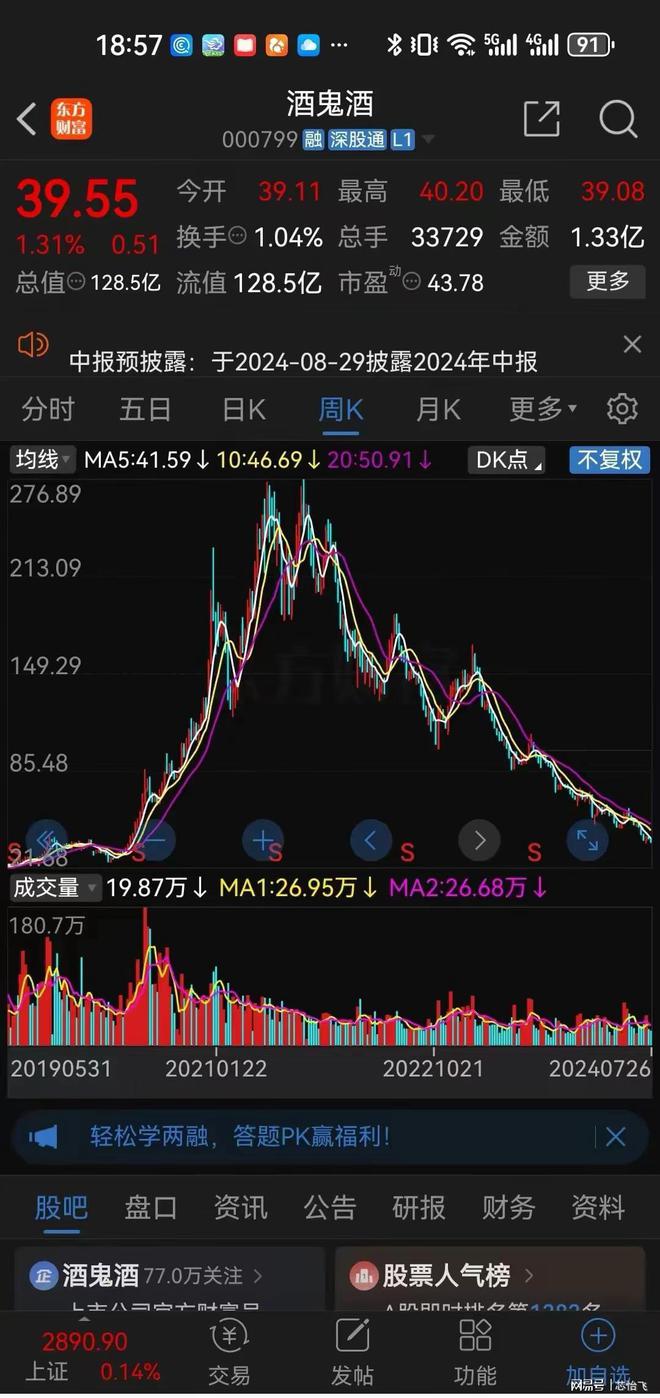Select the 五日 chart tab
This screenshot has width=660, height=1398.
(145, 409)
